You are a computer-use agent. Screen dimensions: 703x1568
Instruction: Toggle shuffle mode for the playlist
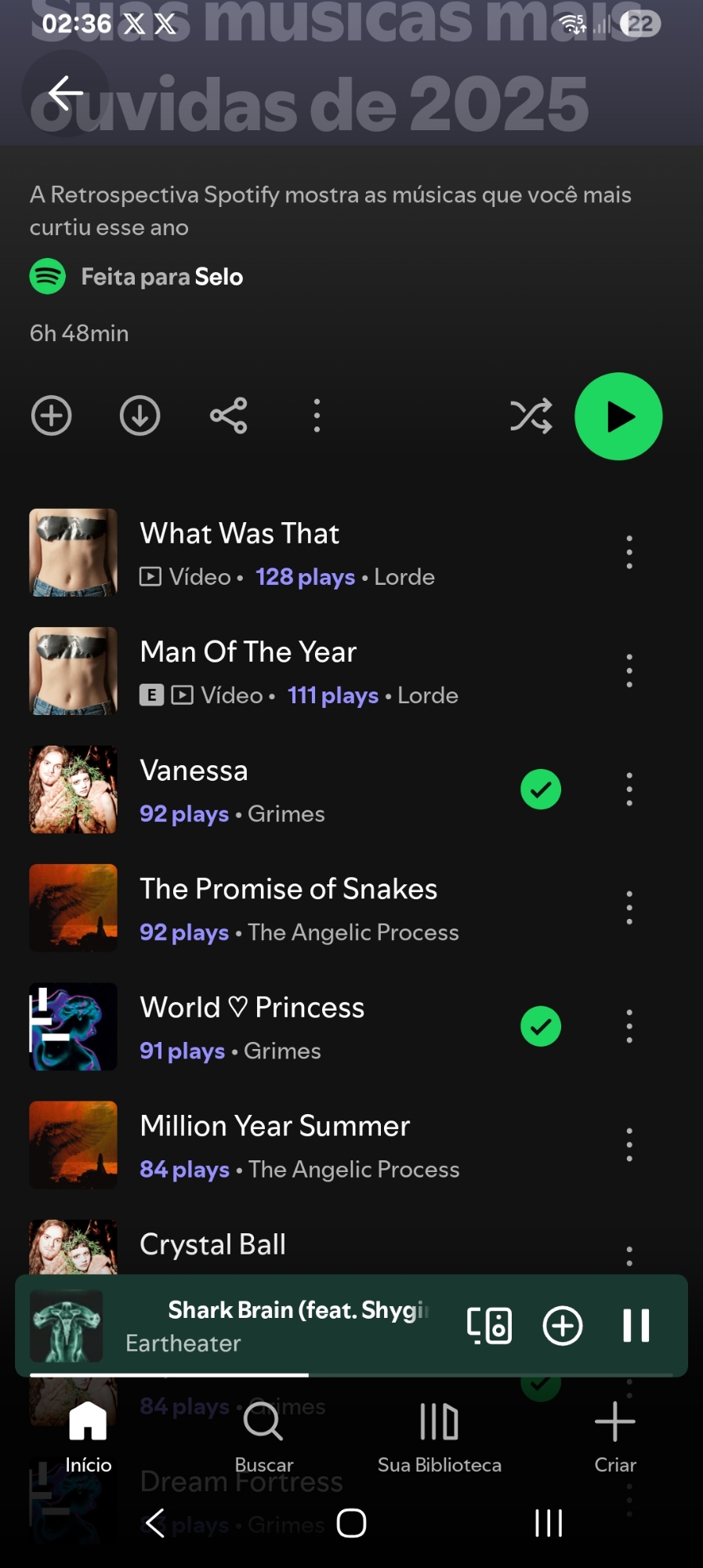tap(531, 416)
